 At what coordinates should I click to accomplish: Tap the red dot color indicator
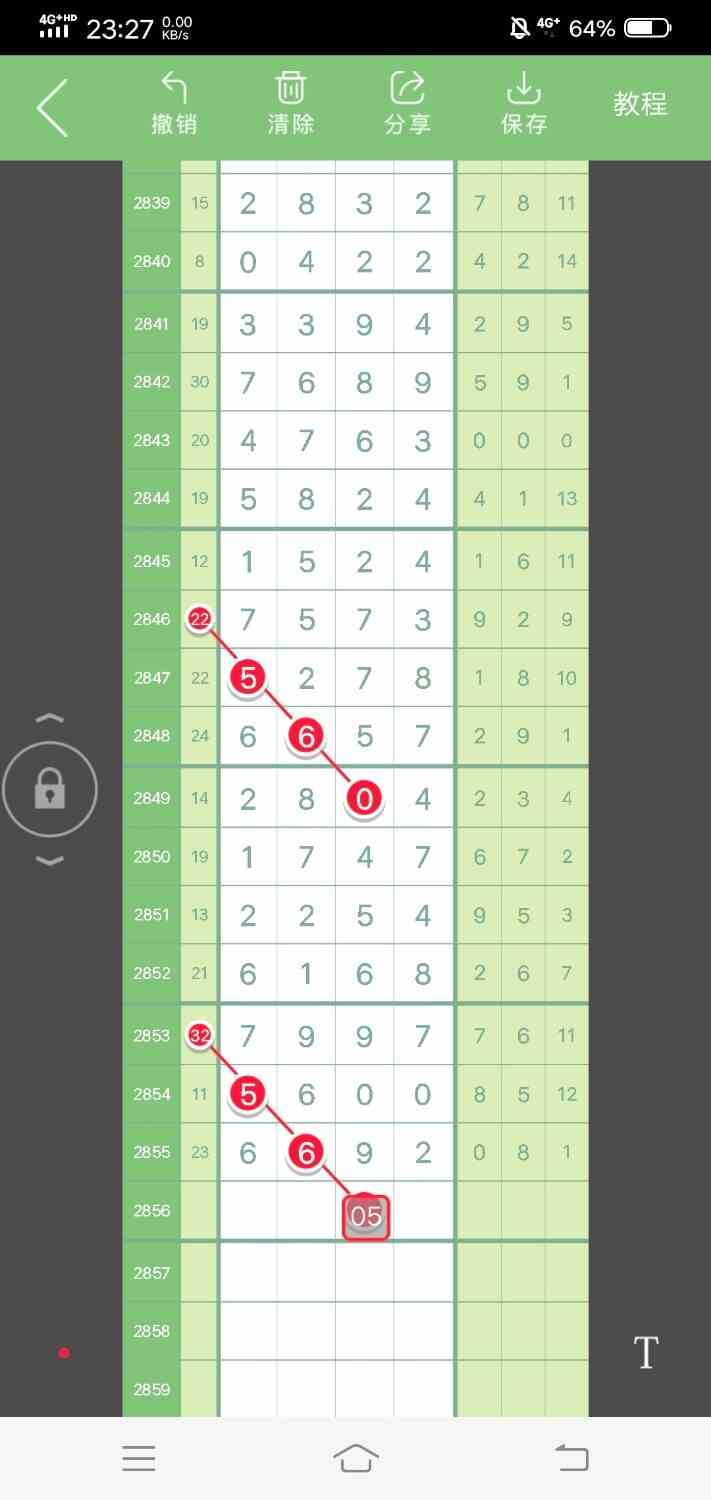(64, 1353)
